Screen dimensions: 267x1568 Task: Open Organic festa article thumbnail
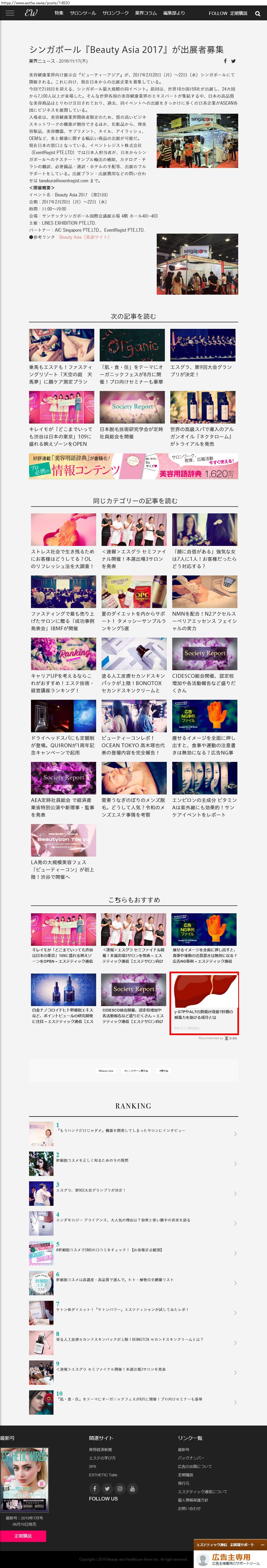(x=132, y=345)
